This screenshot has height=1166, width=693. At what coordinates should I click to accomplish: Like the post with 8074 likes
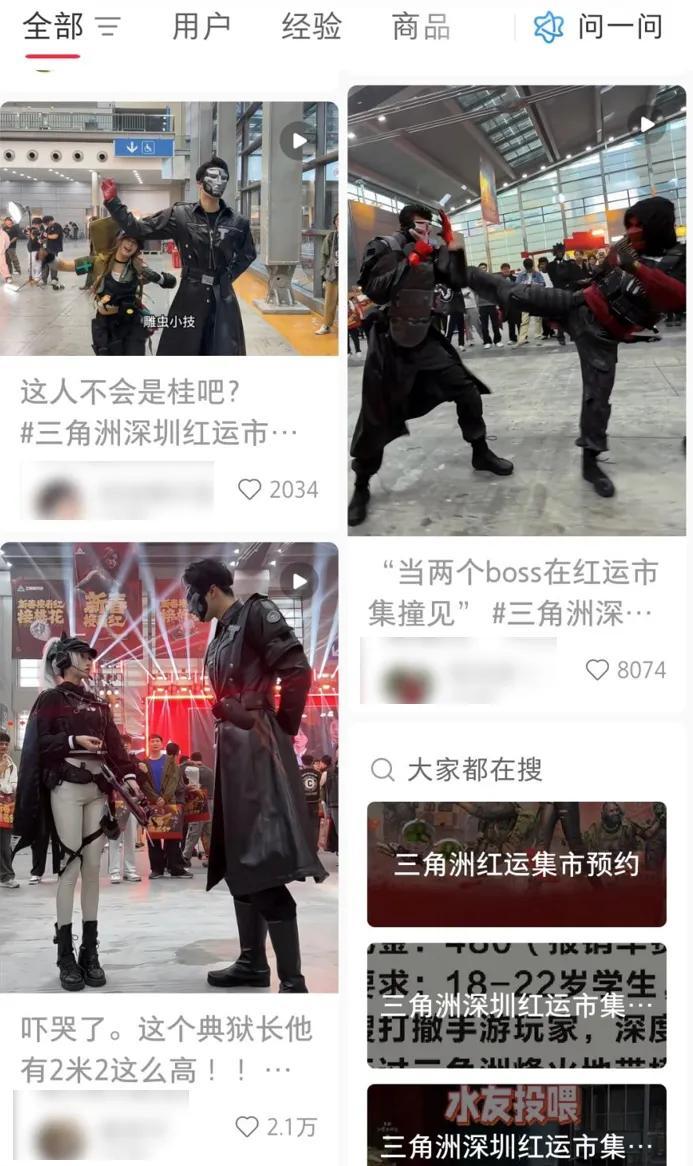click(597, 669)
